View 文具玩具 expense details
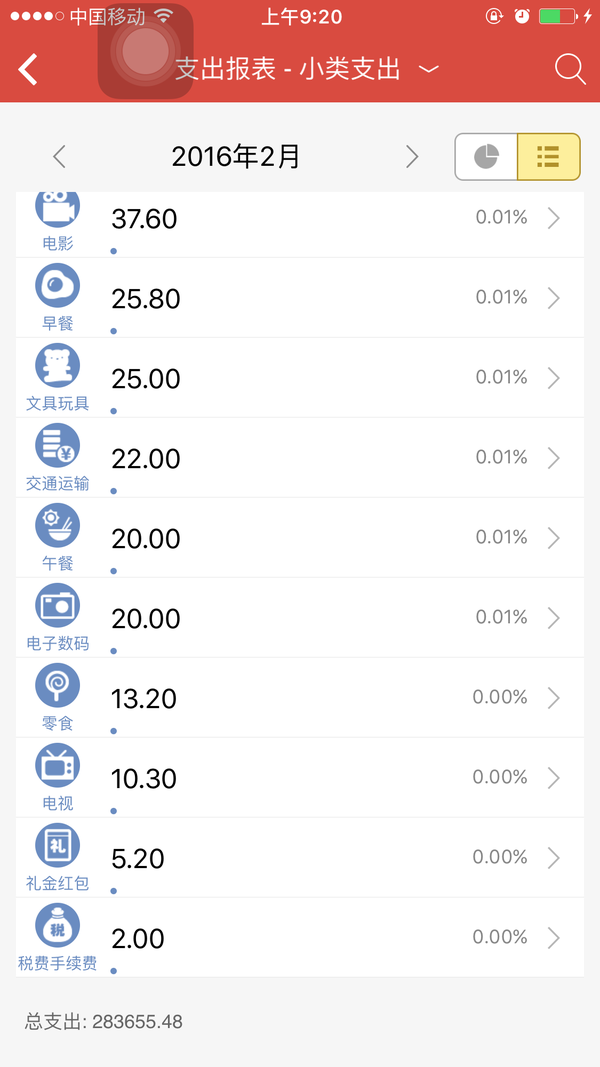Screen dimensions: 600x1067 point(300,378)
